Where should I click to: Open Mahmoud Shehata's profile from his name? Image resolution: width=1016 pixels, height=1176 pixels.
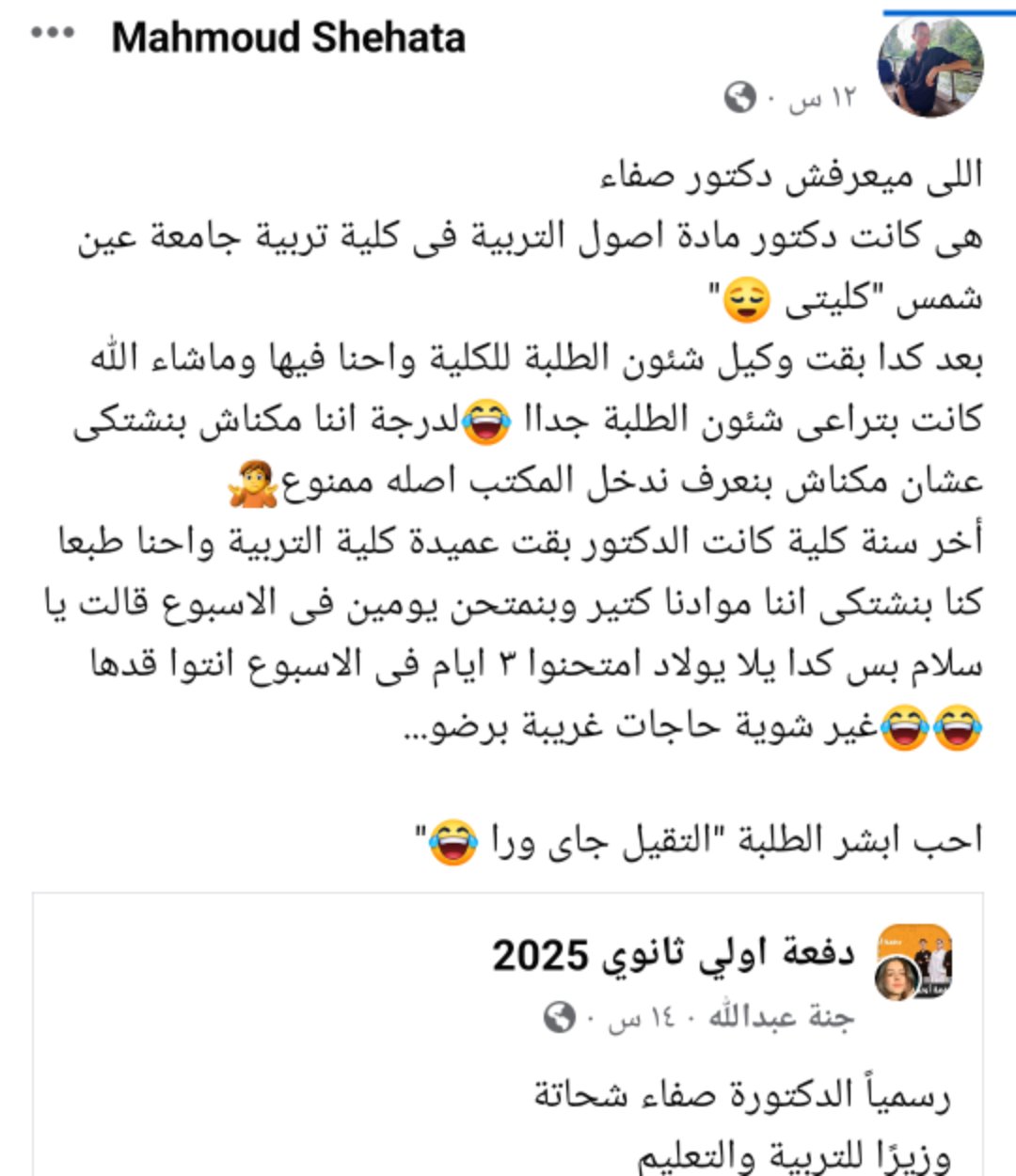click(x=288, y=38)
